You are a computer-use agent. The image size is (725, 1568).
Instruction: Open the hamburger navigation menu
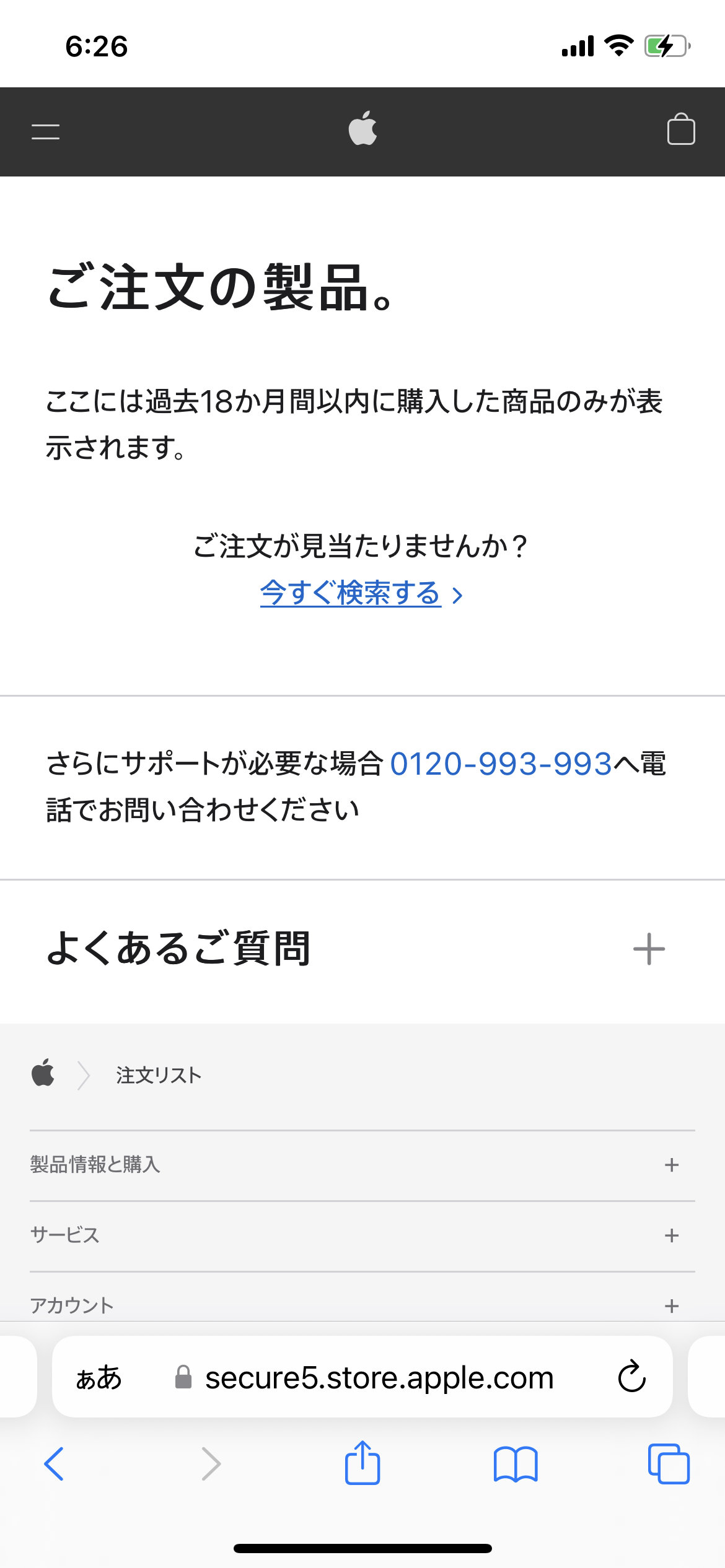pyautogui.click(x=45, y=131)
